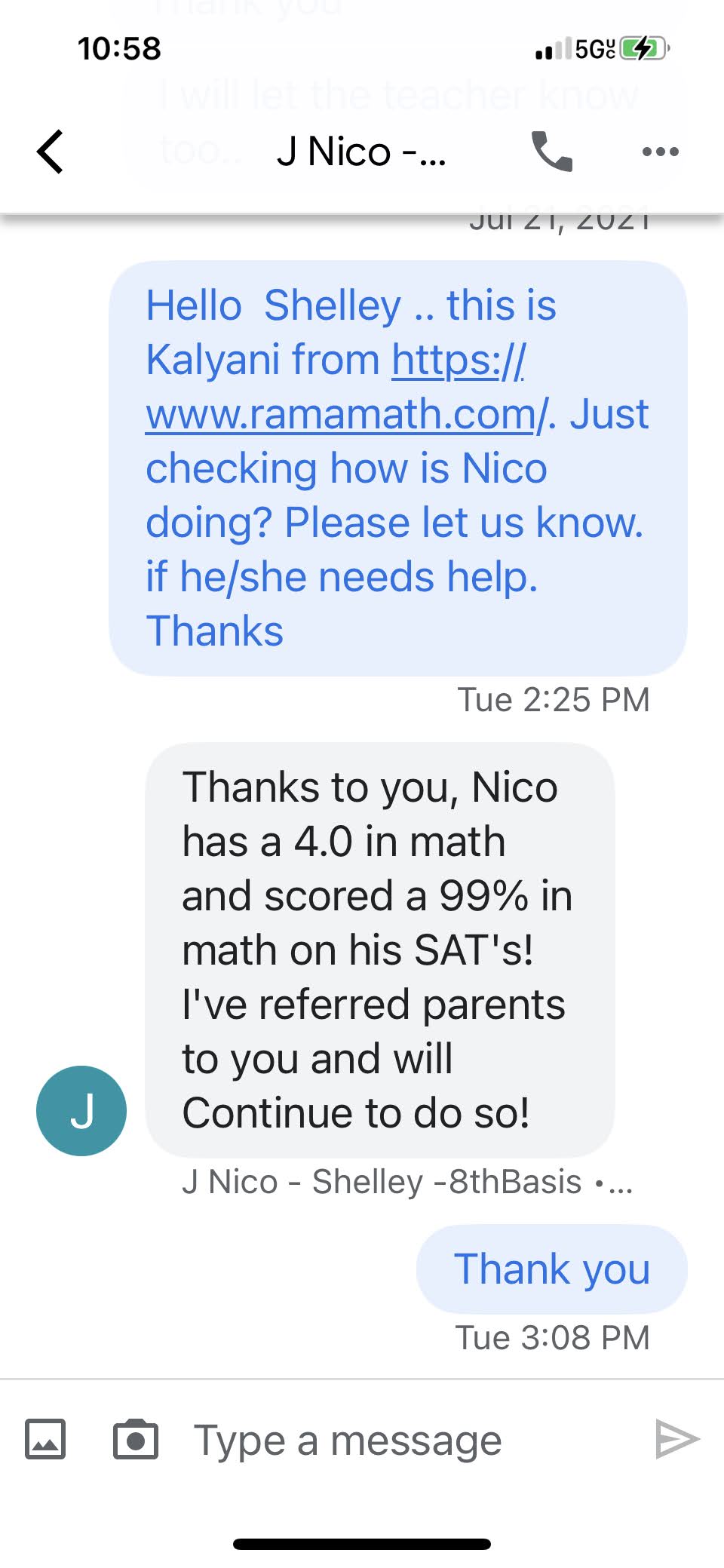Attach a picture from the gallery
This screenshot has width=724, height=1568.
coord(45,1439)
